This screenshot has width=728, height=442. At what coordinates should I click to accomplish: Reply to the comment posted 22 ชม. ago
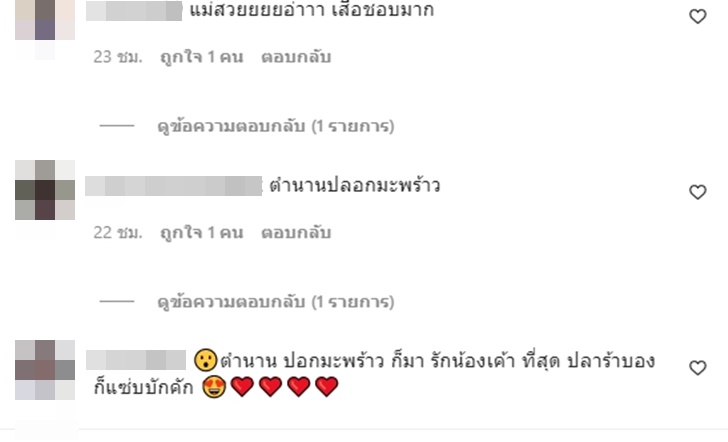tap(295, 233)
